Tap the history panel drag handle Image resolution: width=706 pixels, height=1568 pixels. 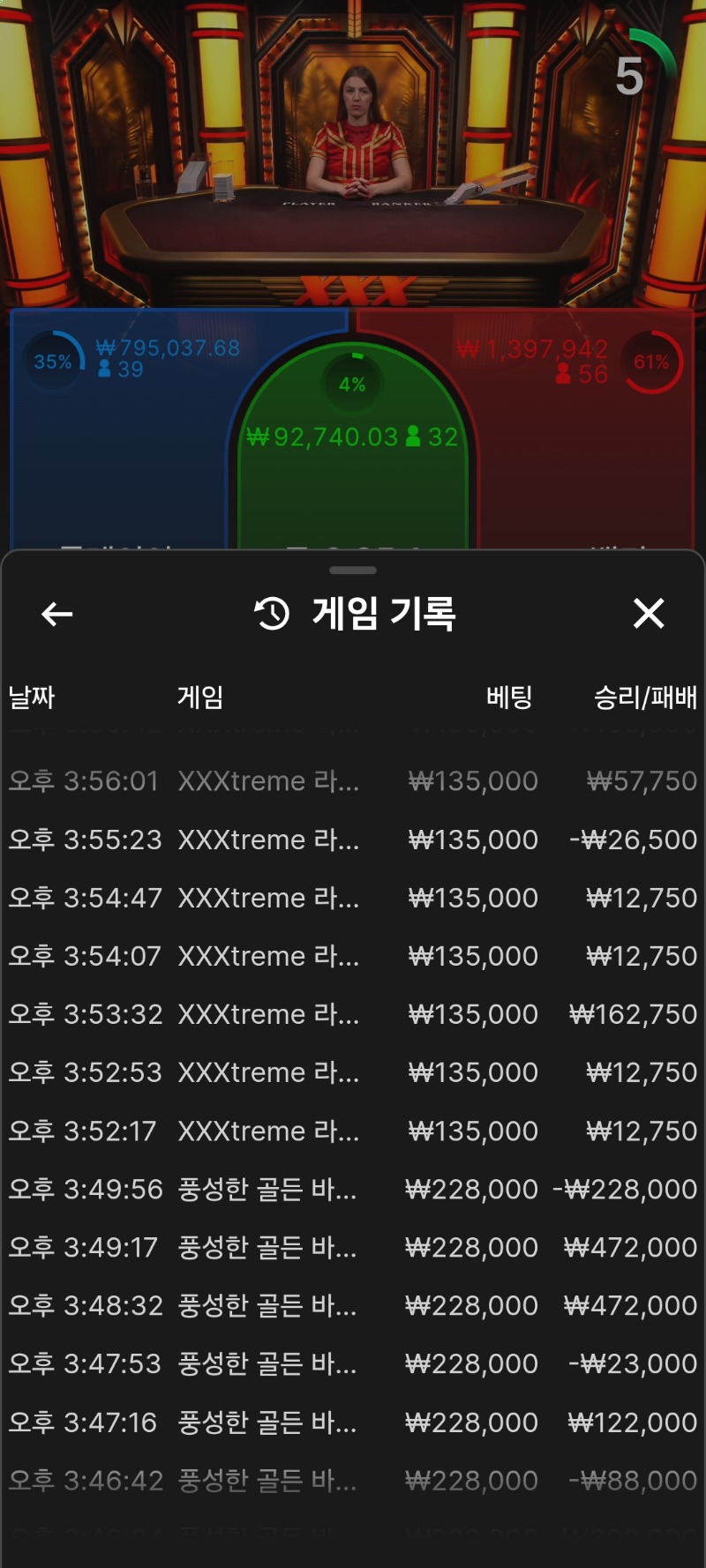[353, 571]
